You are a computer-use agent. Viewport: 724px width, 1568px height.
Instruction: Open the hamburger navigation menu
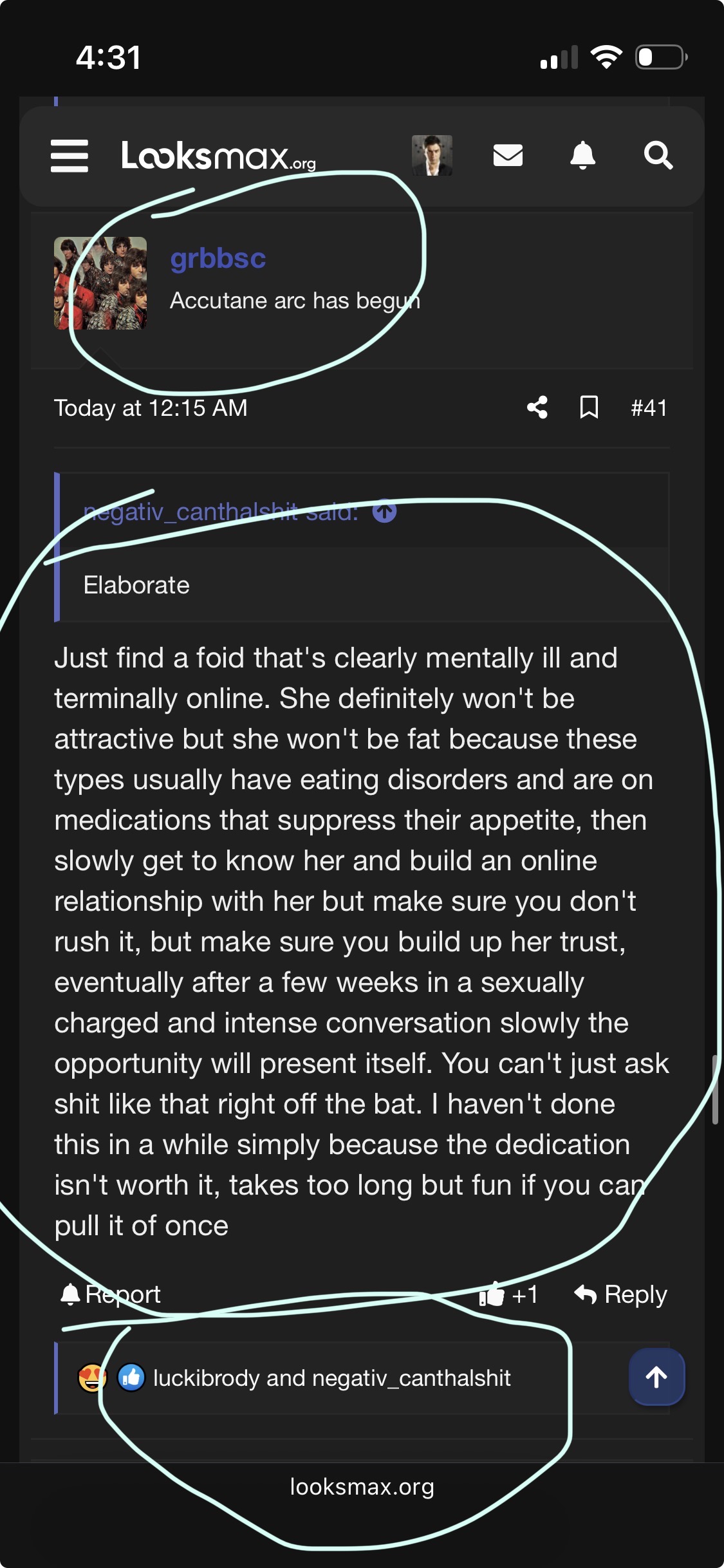pyautogui.click(x=69, y=156)
